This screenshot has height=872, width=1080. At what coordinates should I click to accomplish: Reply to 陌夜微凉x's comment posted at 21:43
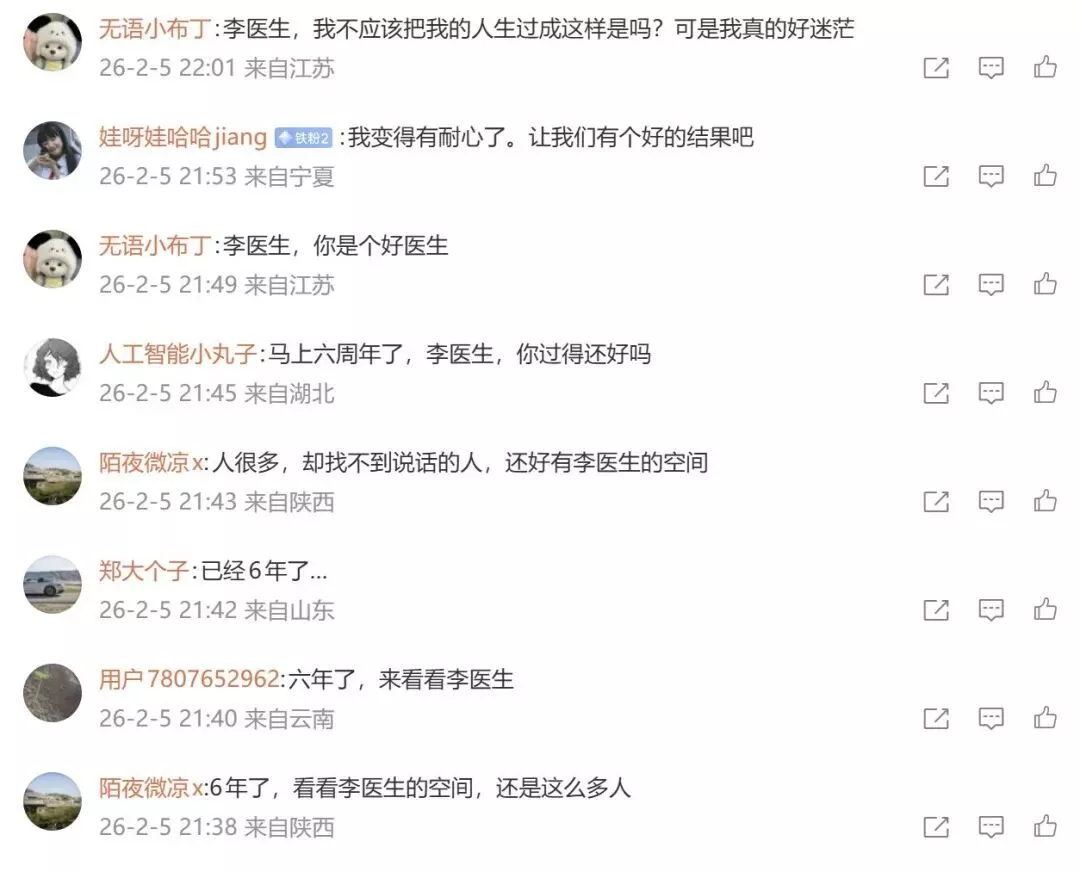coord(990,502)
